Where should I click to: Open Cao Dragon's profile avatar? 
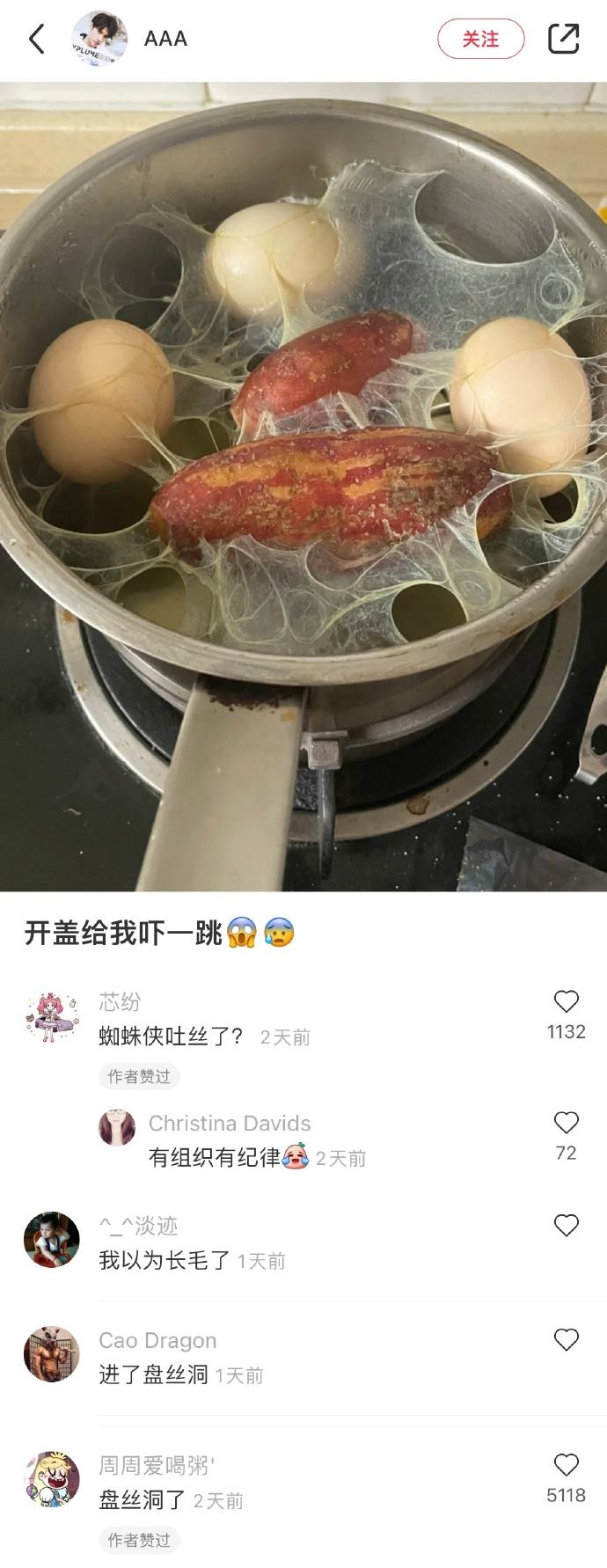coord(52,1354)
